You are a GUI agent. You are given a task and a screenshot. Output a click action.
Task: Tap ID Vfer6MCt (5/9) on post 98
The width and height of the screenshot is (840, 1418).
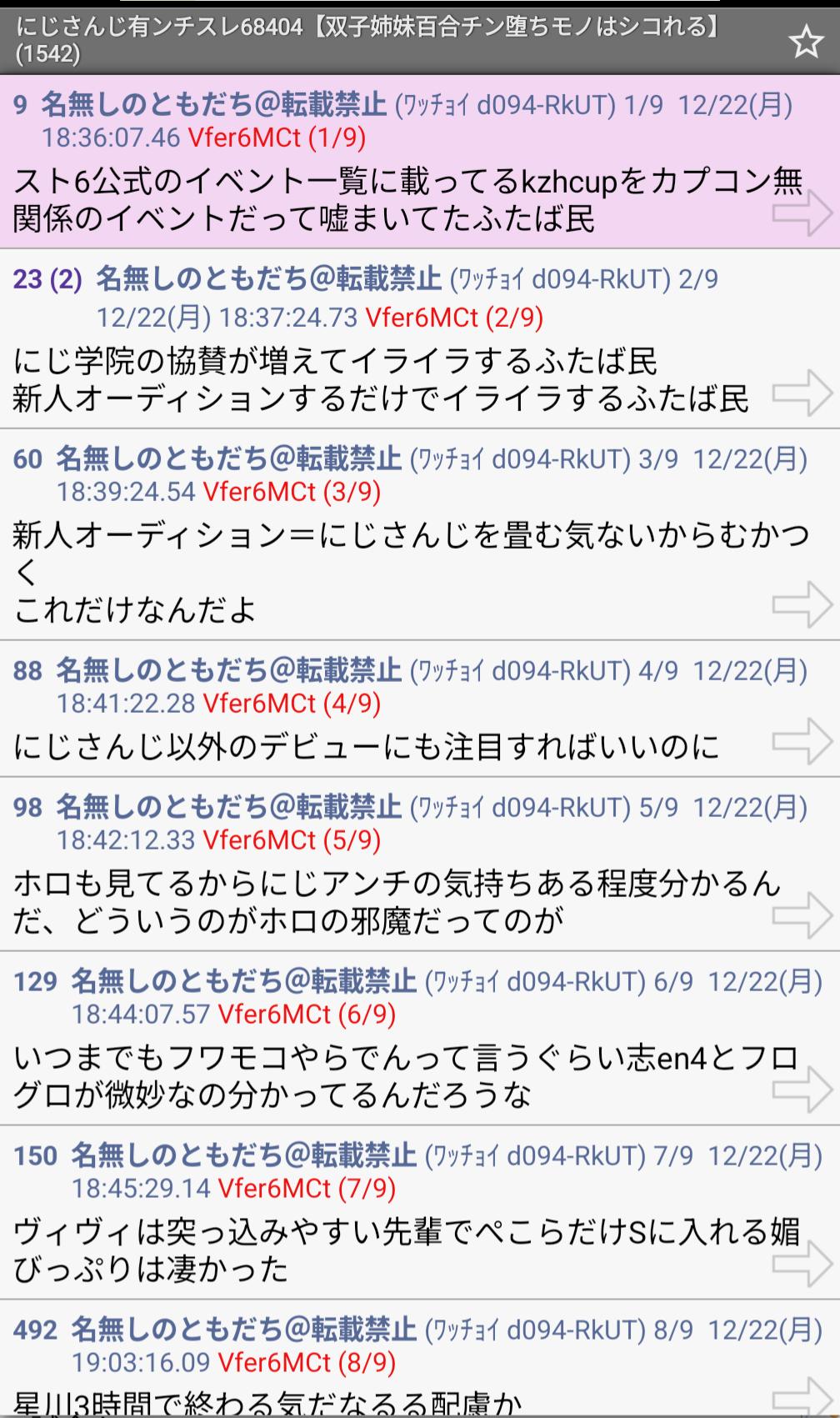tap(292, 840)
